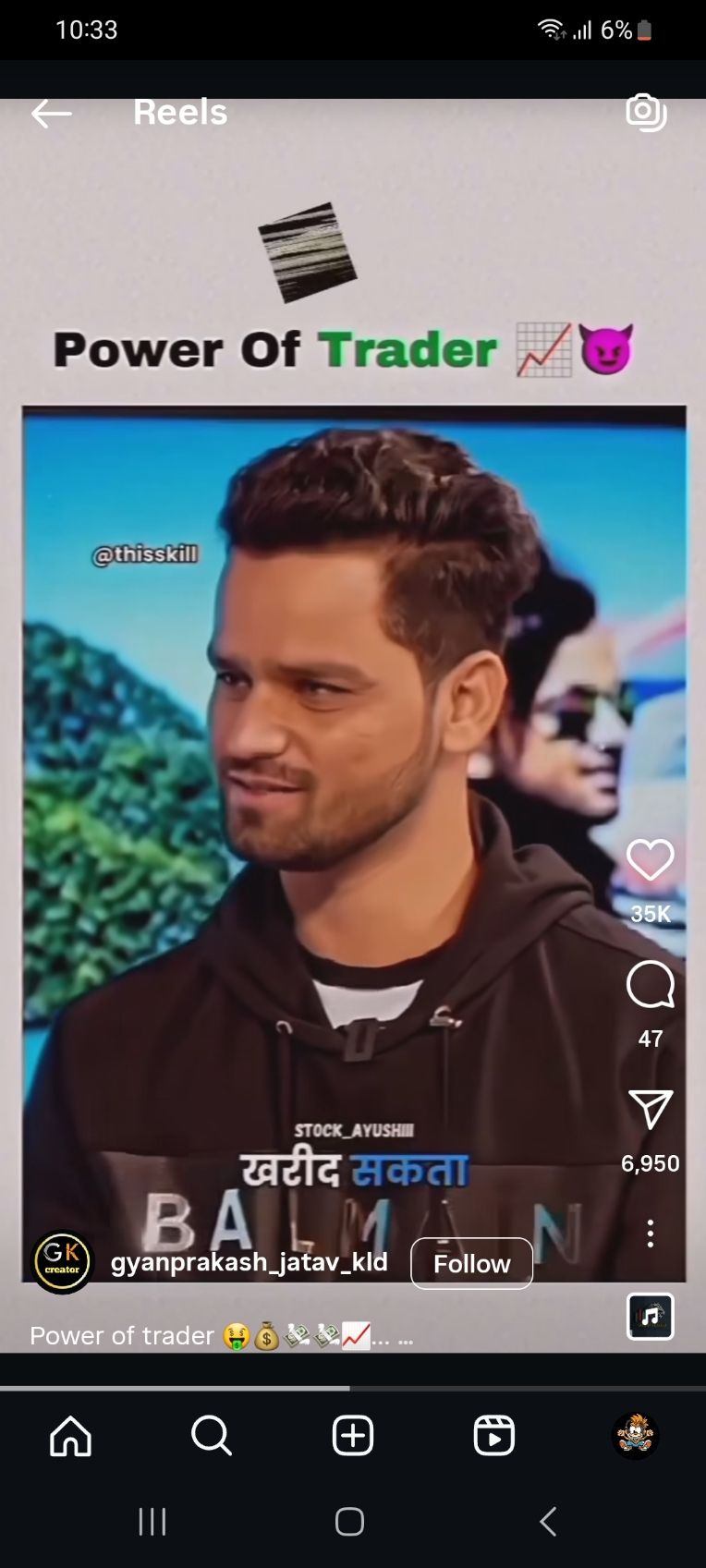Open gyanprakash_jatav_kld's profile from username
The height and width of the screenshot is (1568, 706).
(x=249, y=1262)
